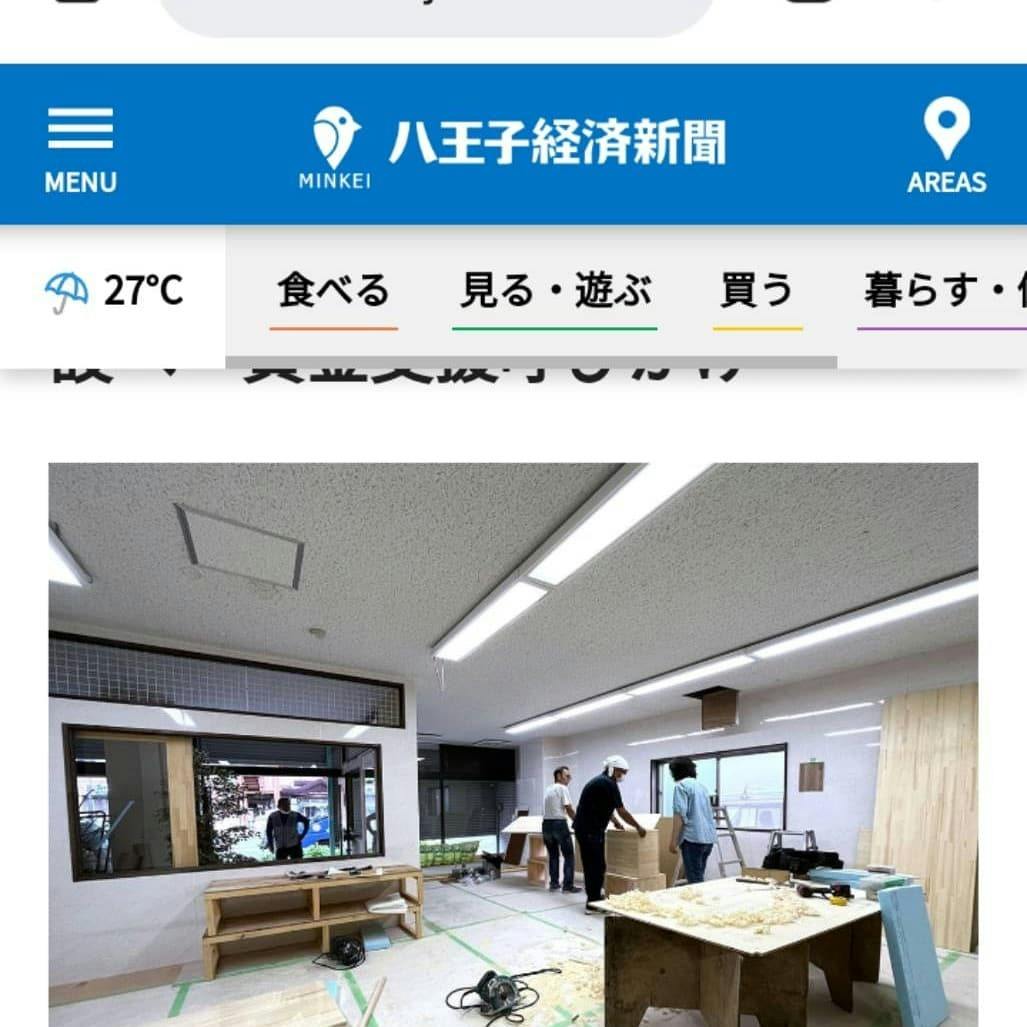1027x1027 pixels.
Task: Go to the 暮らす category tab
Action: pyautogui.click(x=940, y=292)
